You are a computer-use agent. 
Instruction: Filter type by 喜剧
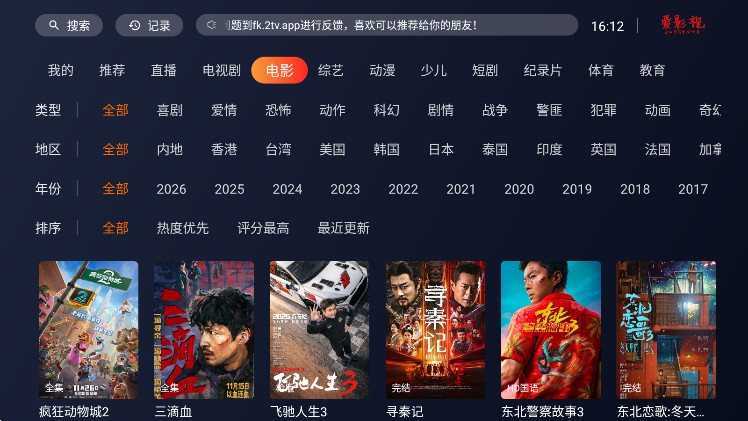coord(170,110)
